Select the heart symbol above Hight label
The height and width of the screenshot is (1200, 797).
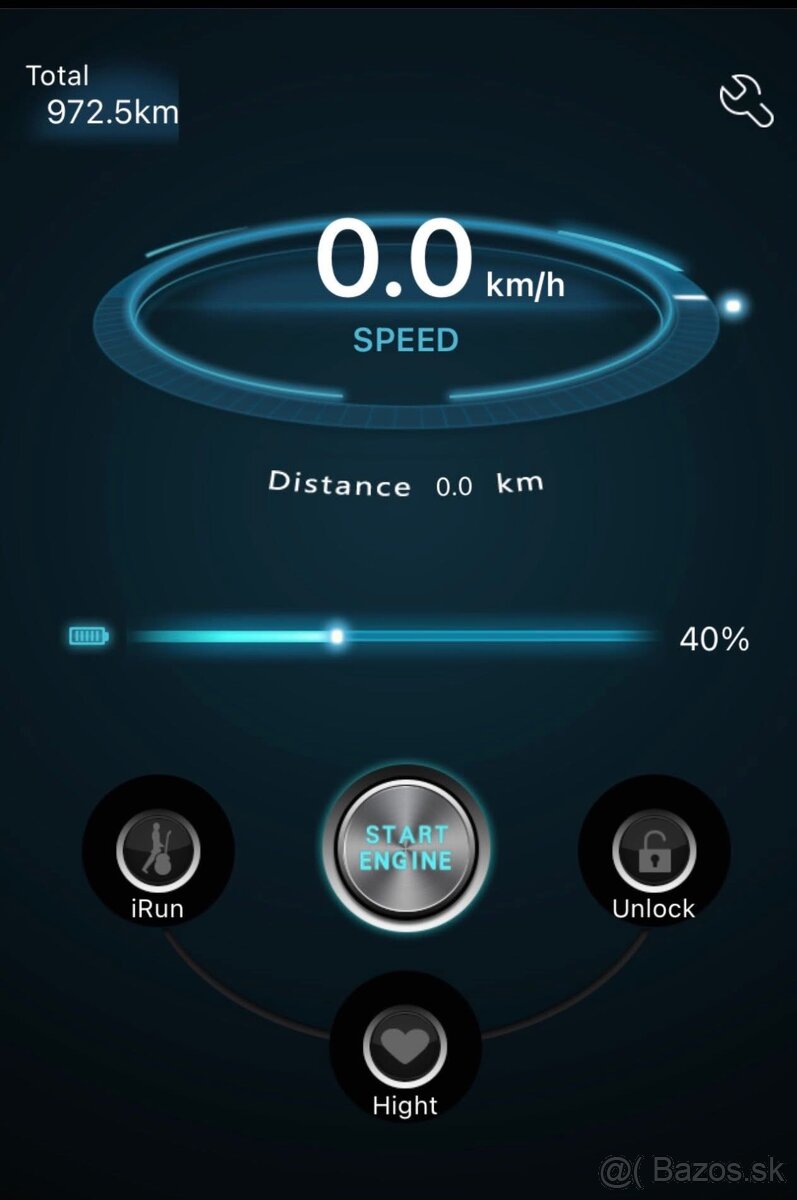[x=404, y=1046]
